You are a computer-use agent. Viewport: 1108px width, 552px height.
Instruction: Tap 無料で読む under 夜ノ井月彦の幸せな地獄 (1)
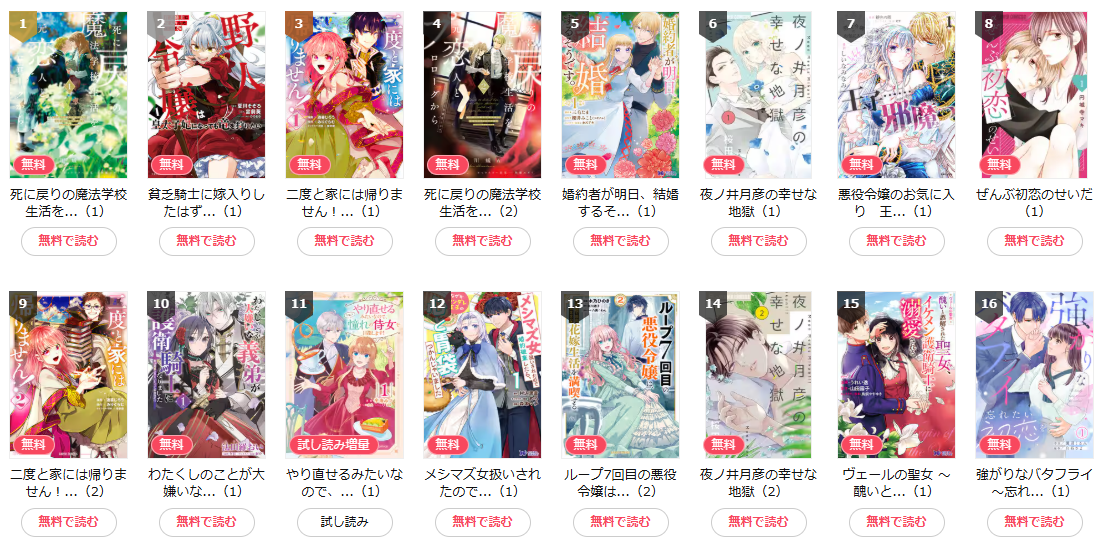(758, 241)
